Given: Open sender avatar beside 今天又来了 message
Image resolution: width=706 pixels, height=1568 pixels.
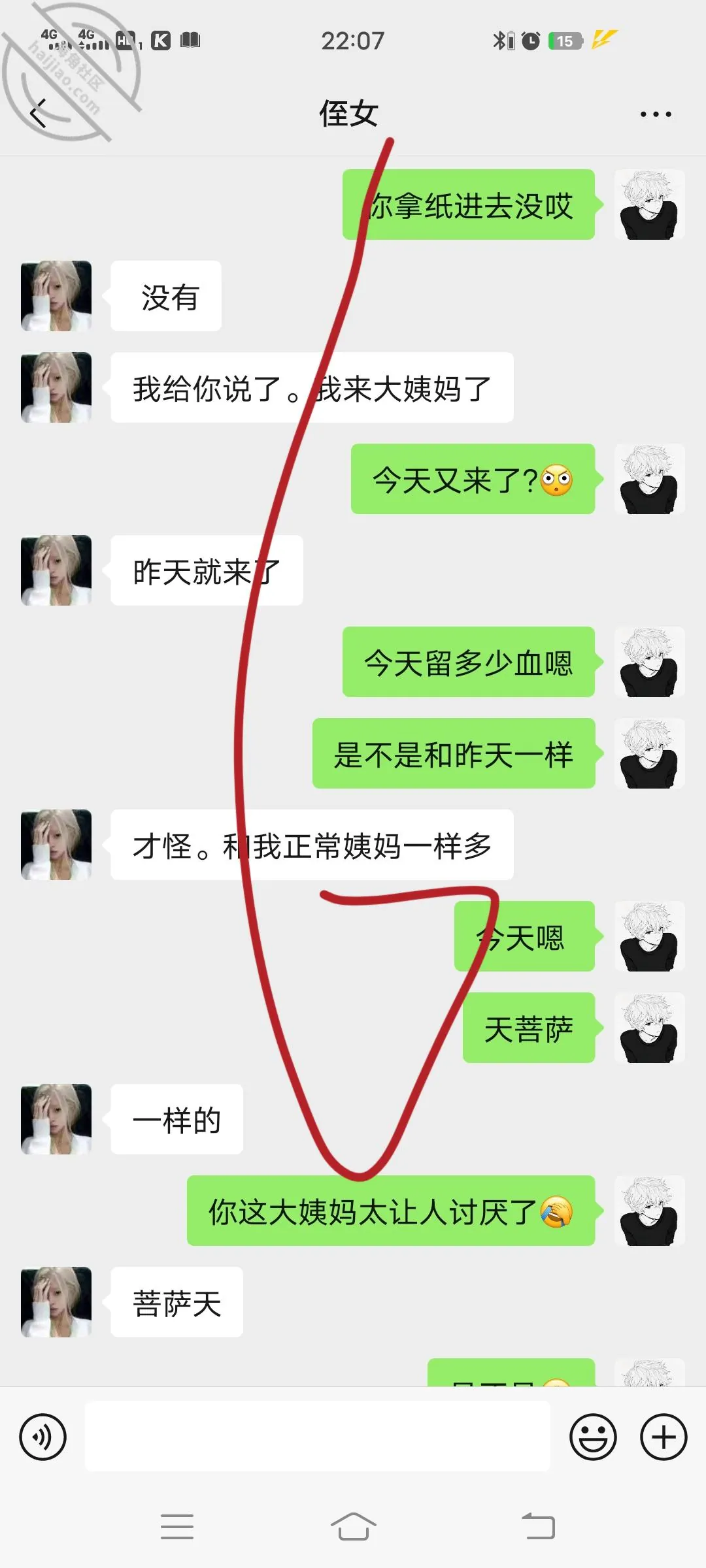Looking at the screenshot, I should (x=649, y=479).
